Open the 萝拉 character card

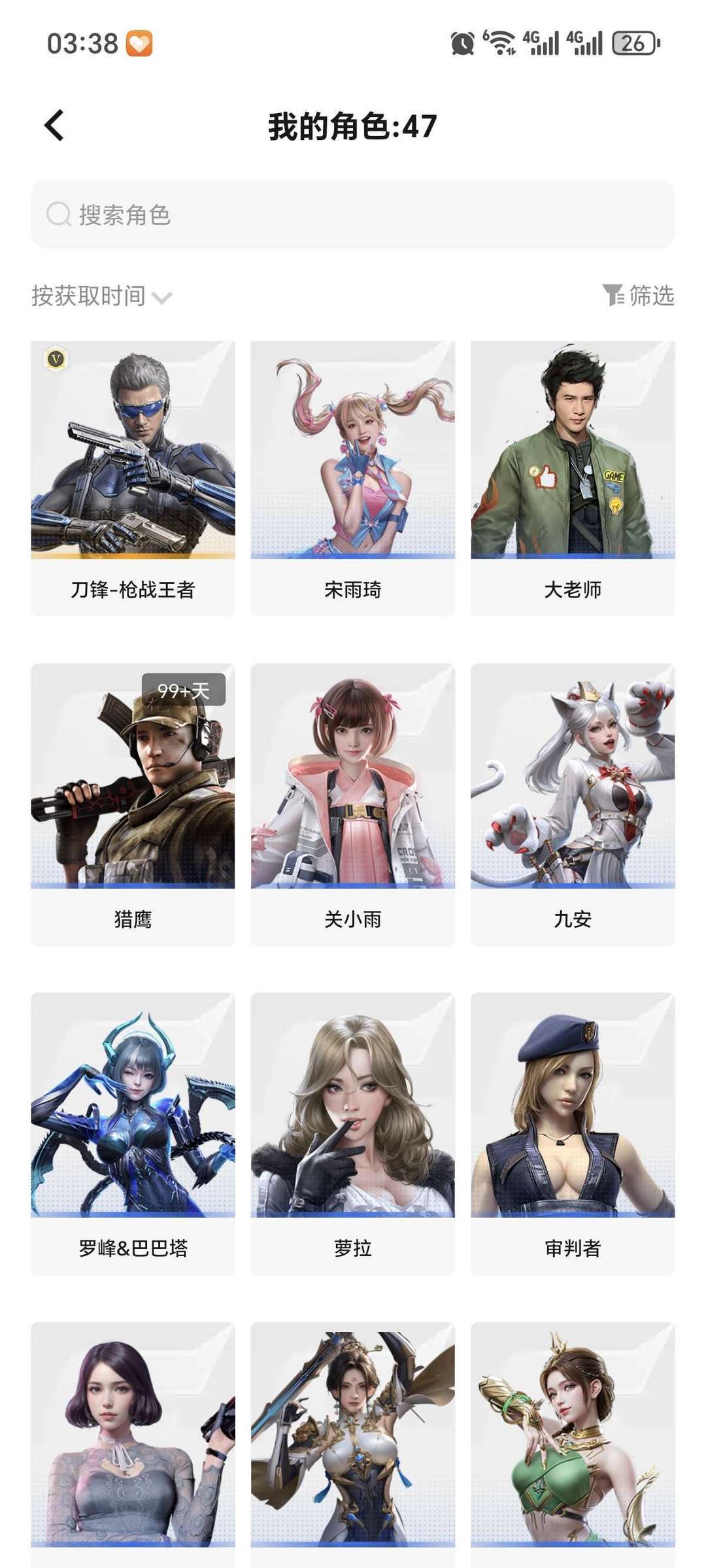353,1134
